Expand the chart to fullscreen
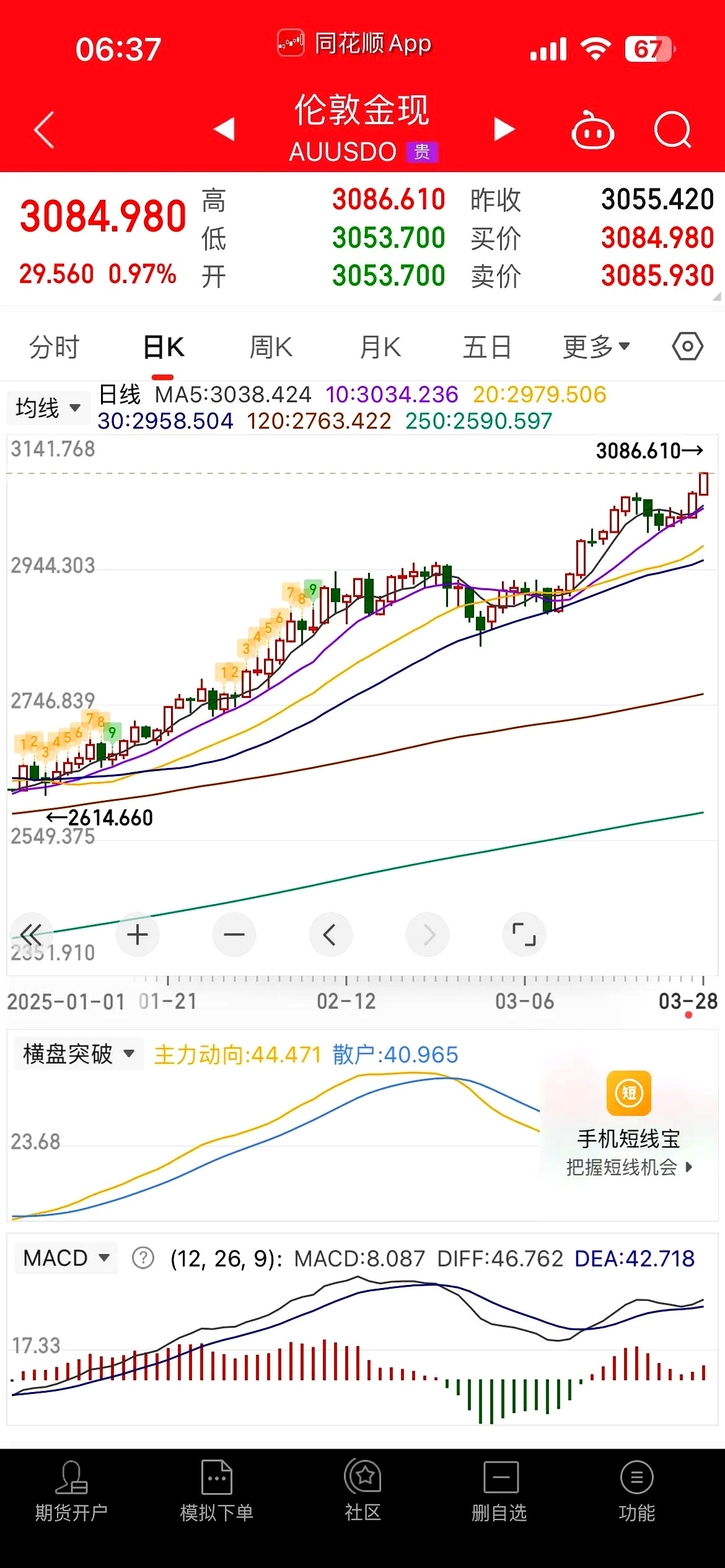This screenshot has width=725, height=1568. [524, 934]
